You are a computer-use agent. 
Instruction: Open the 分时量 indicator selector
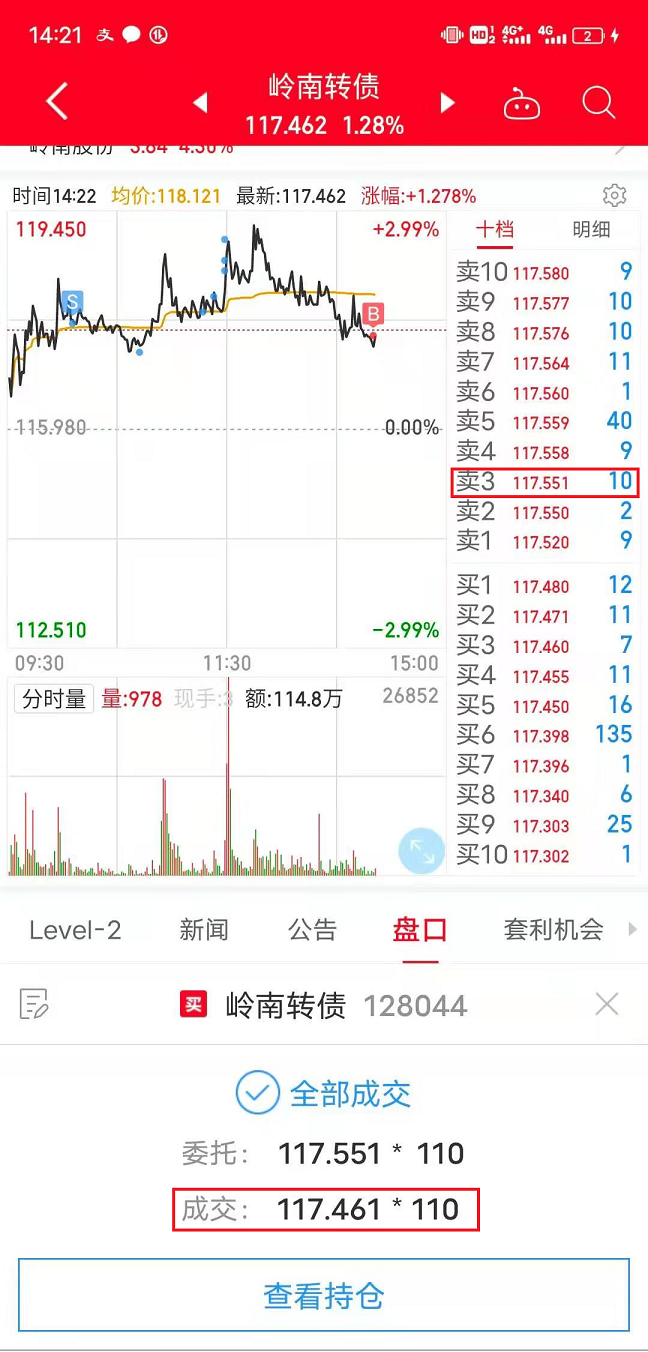54,698
